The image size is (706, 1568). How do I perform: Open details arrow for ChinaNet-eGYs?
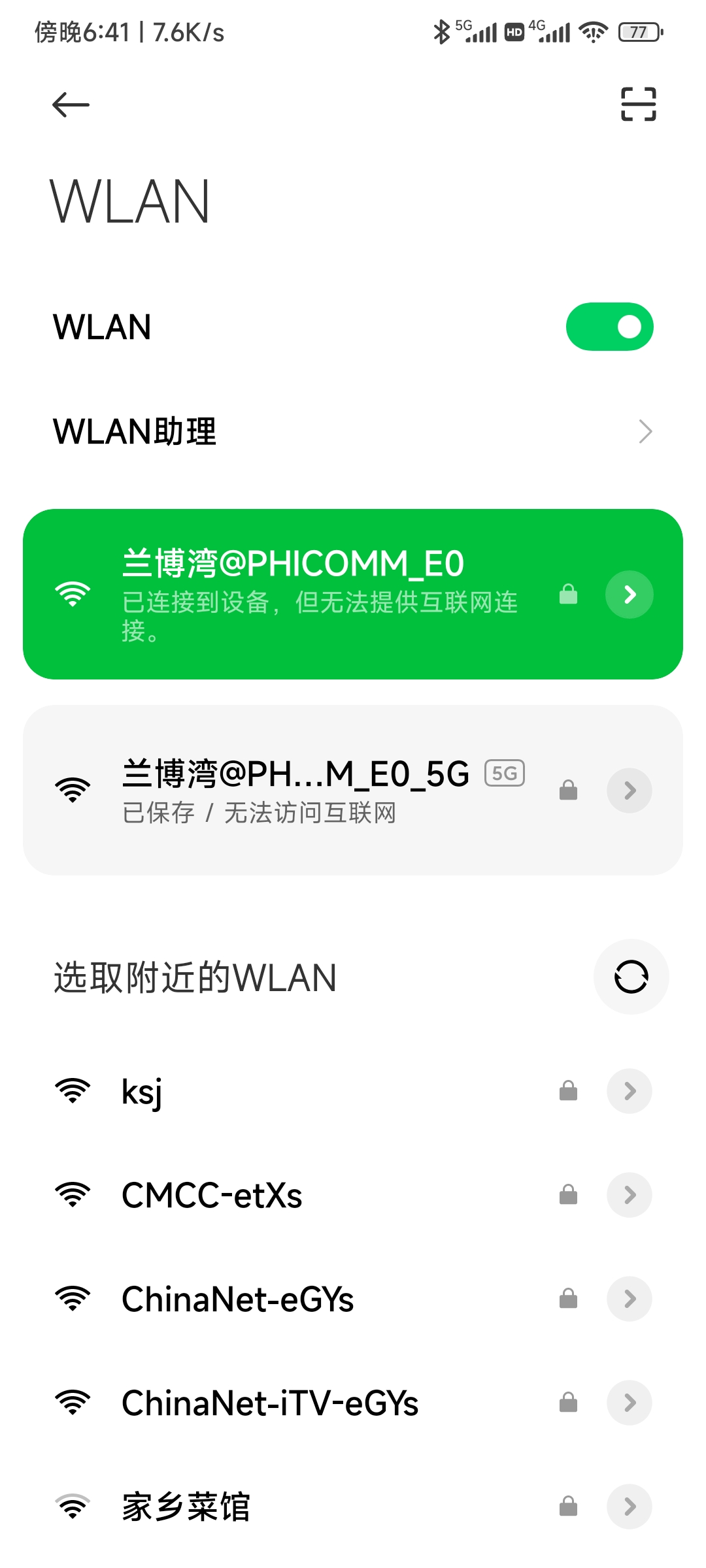click(629, 1299)
